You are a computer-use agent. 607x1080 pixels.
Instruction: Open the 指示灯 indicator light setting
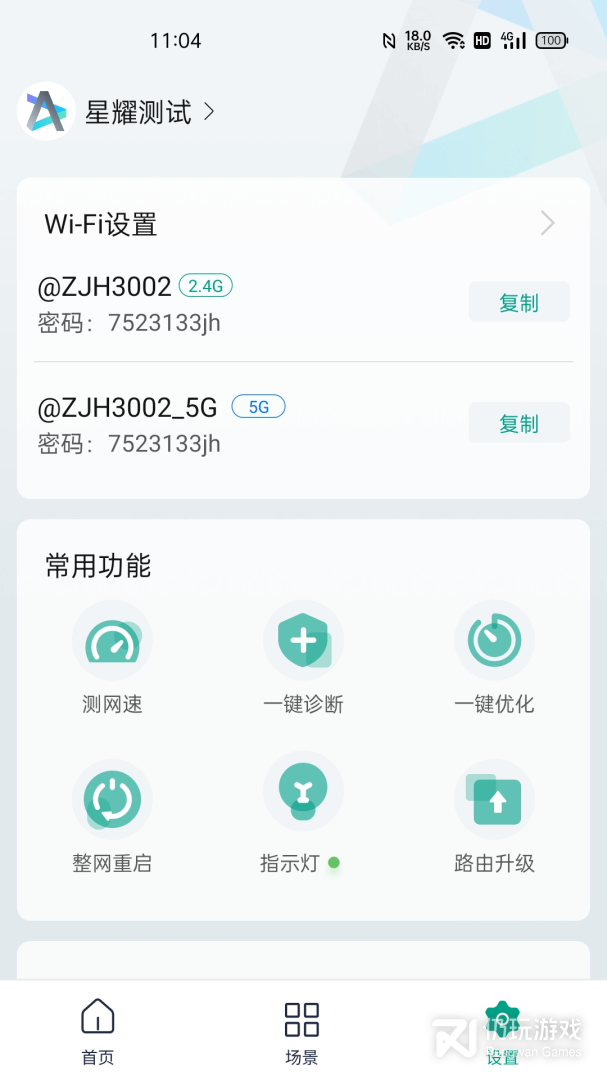pyautogui.click(x=303, y=816)
